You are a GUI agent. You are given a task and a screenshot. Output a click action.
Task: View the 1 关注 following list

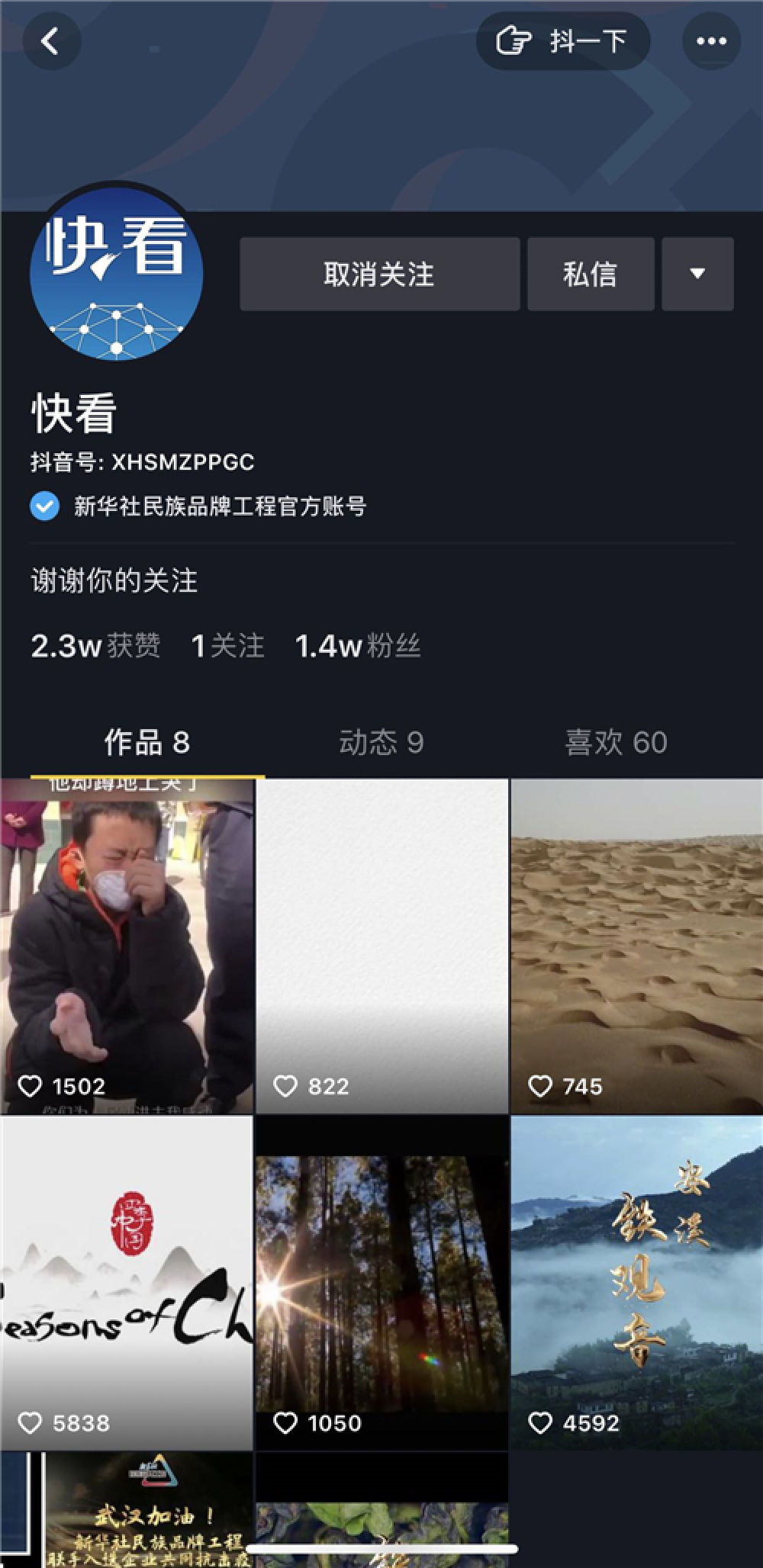point(227,646)
